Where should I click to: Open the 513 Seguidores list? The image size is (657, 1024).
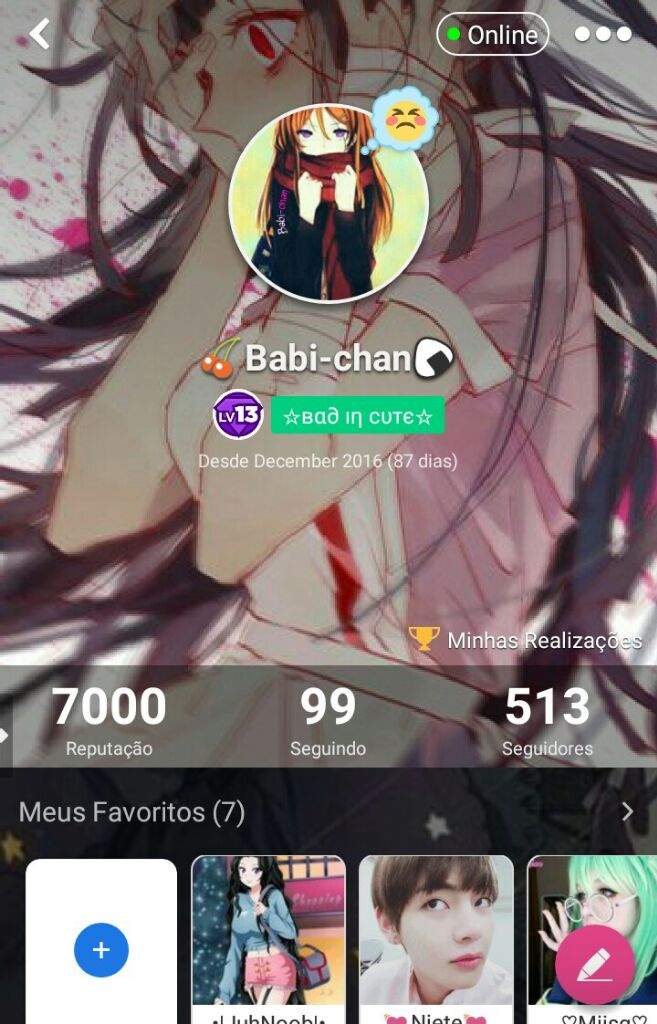coord(547,720)
